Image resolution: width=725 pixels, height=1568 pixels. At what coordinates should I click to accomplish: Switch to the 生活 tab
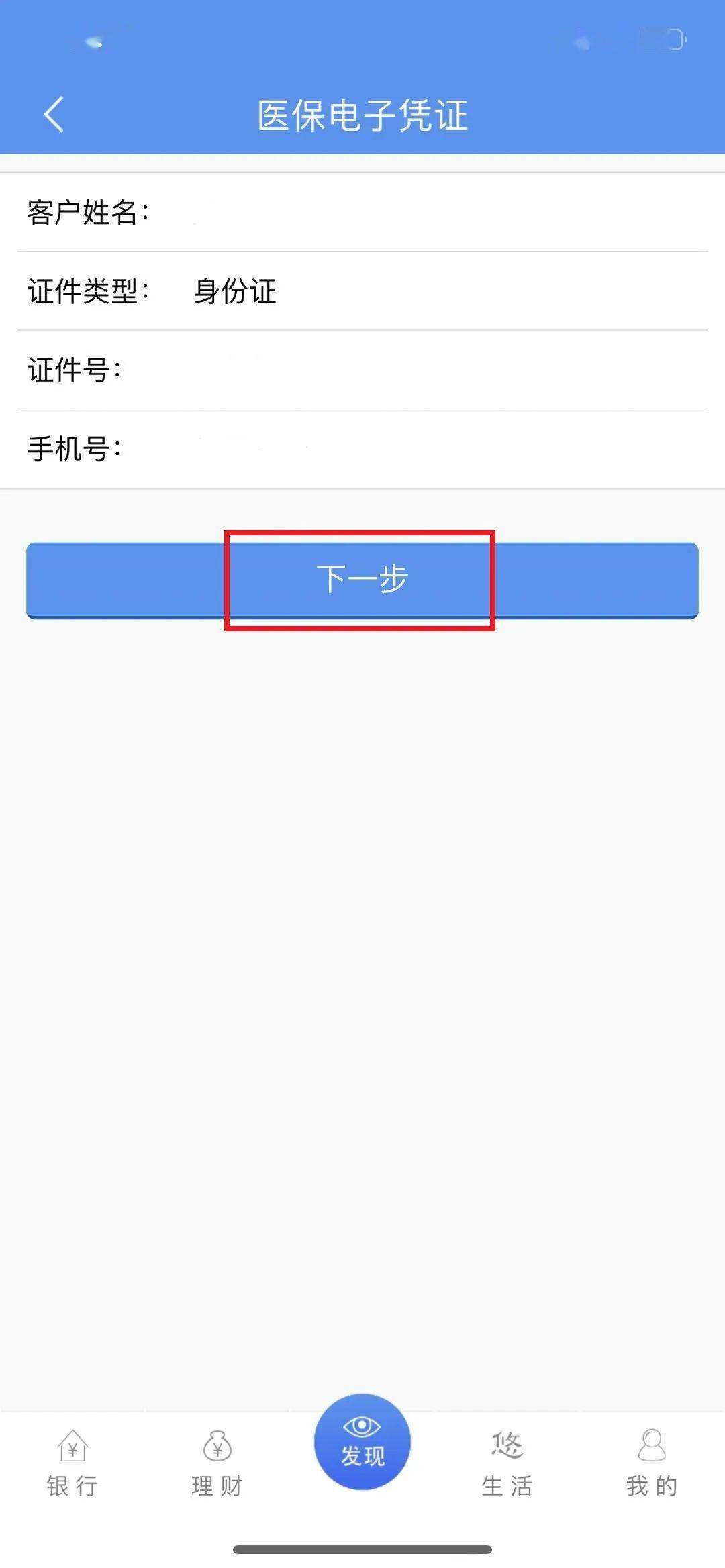507,1463
